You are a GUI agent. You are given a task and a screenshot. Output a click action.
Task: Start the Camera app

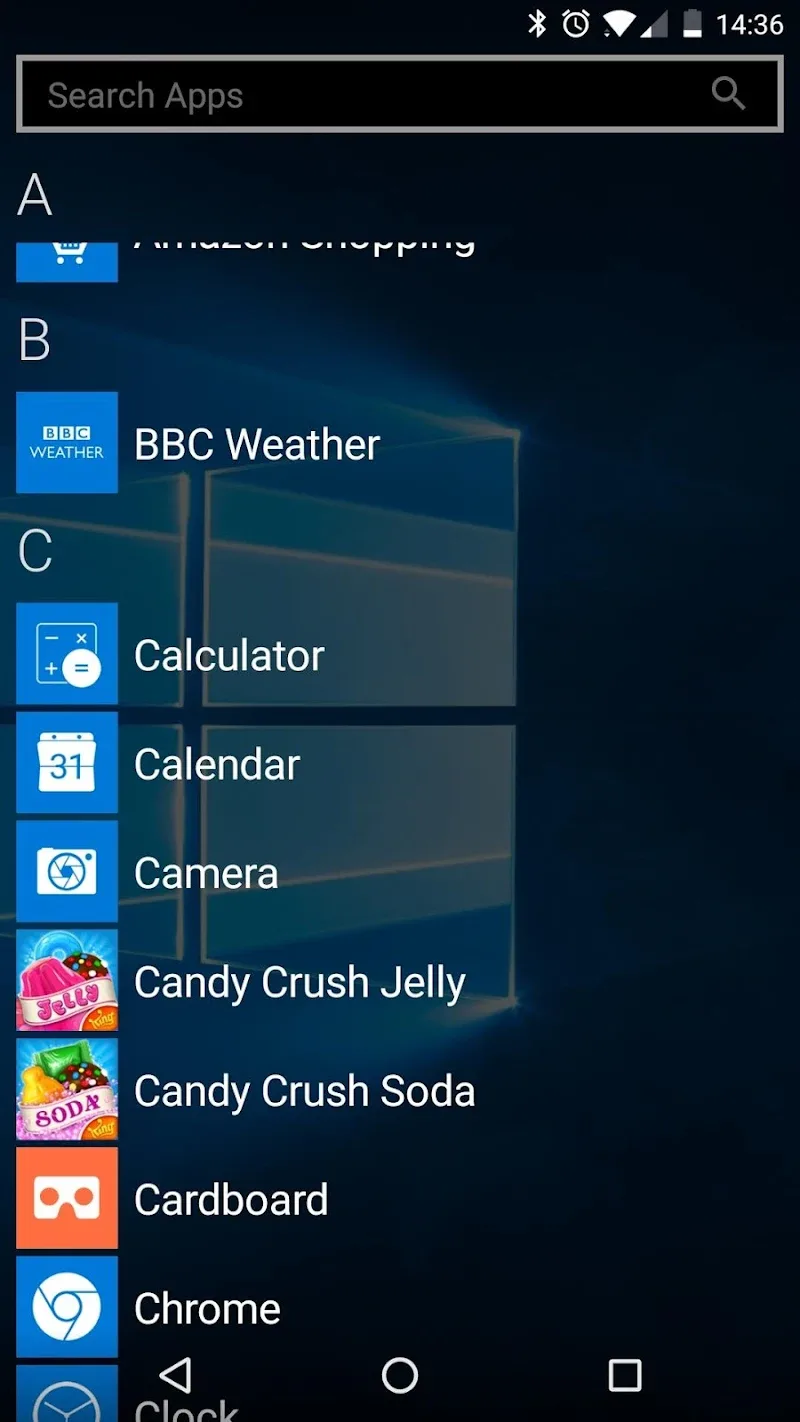205,874
